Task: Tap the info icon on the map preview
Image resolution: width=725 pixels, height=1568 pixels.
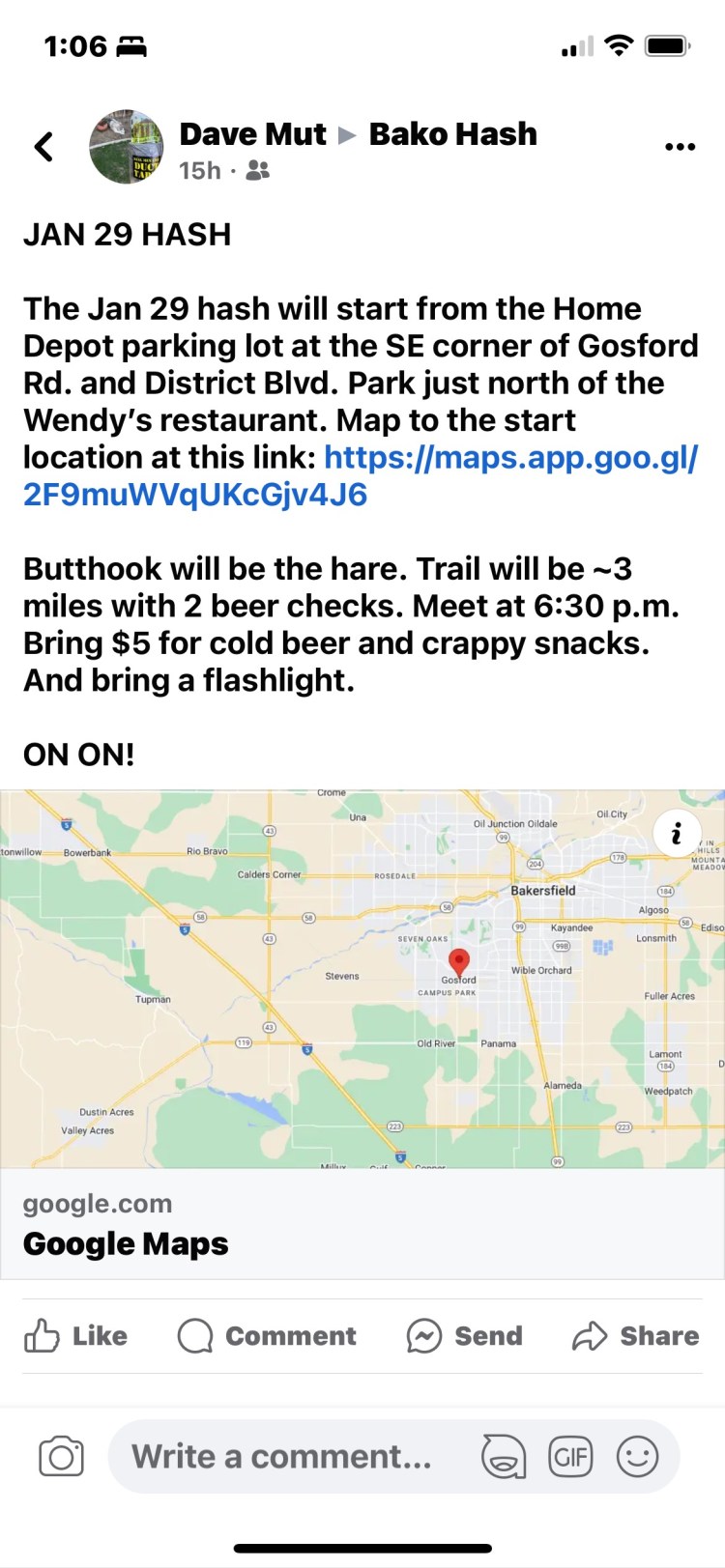Action: click(677, 833)
